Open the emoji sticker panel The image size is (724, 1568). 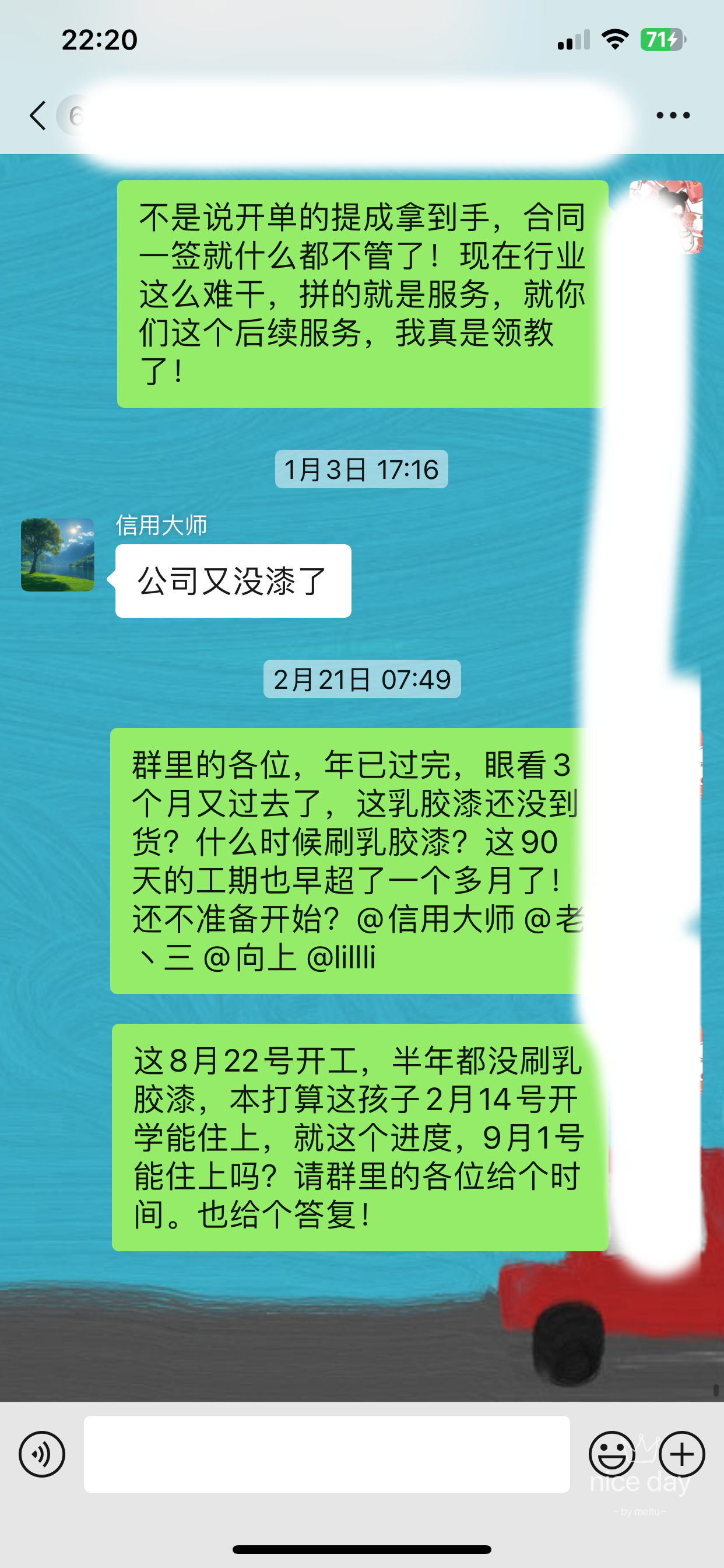click(x=611, y=1454)
